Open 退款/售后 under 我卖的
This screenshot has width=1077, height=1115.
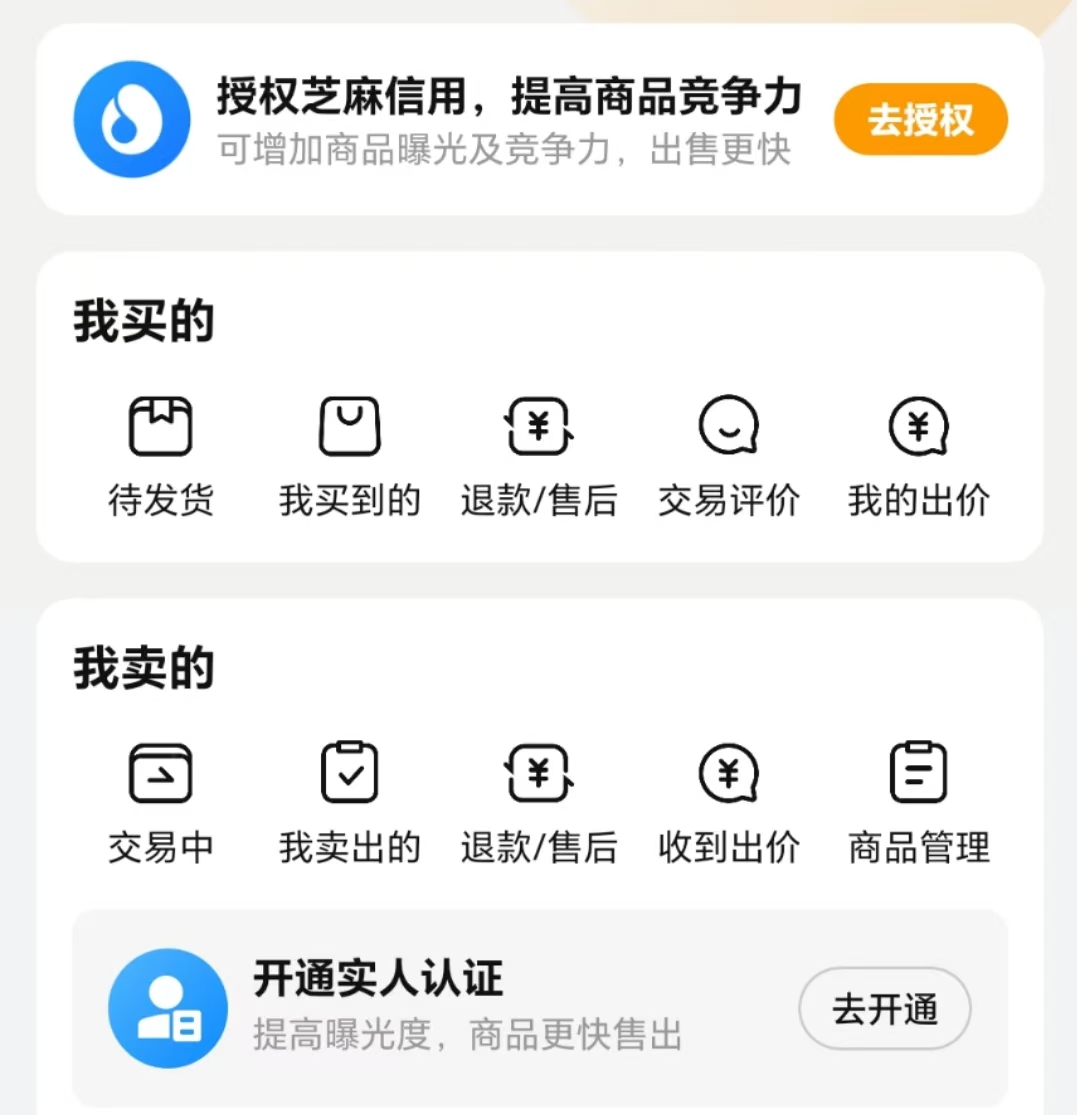click(539, 802)
